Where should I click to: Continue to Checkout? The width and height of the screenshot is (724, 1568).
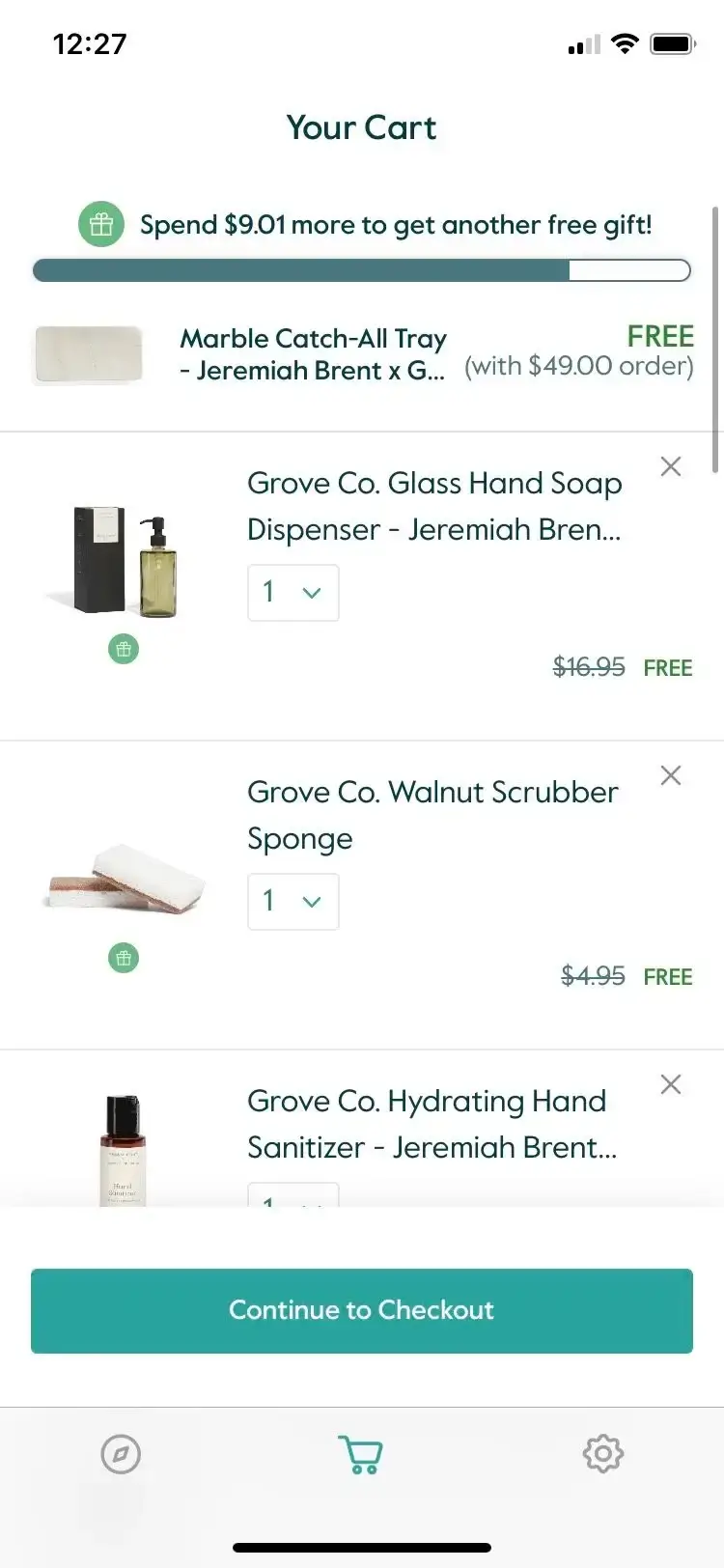click(x=362, y=1310)
